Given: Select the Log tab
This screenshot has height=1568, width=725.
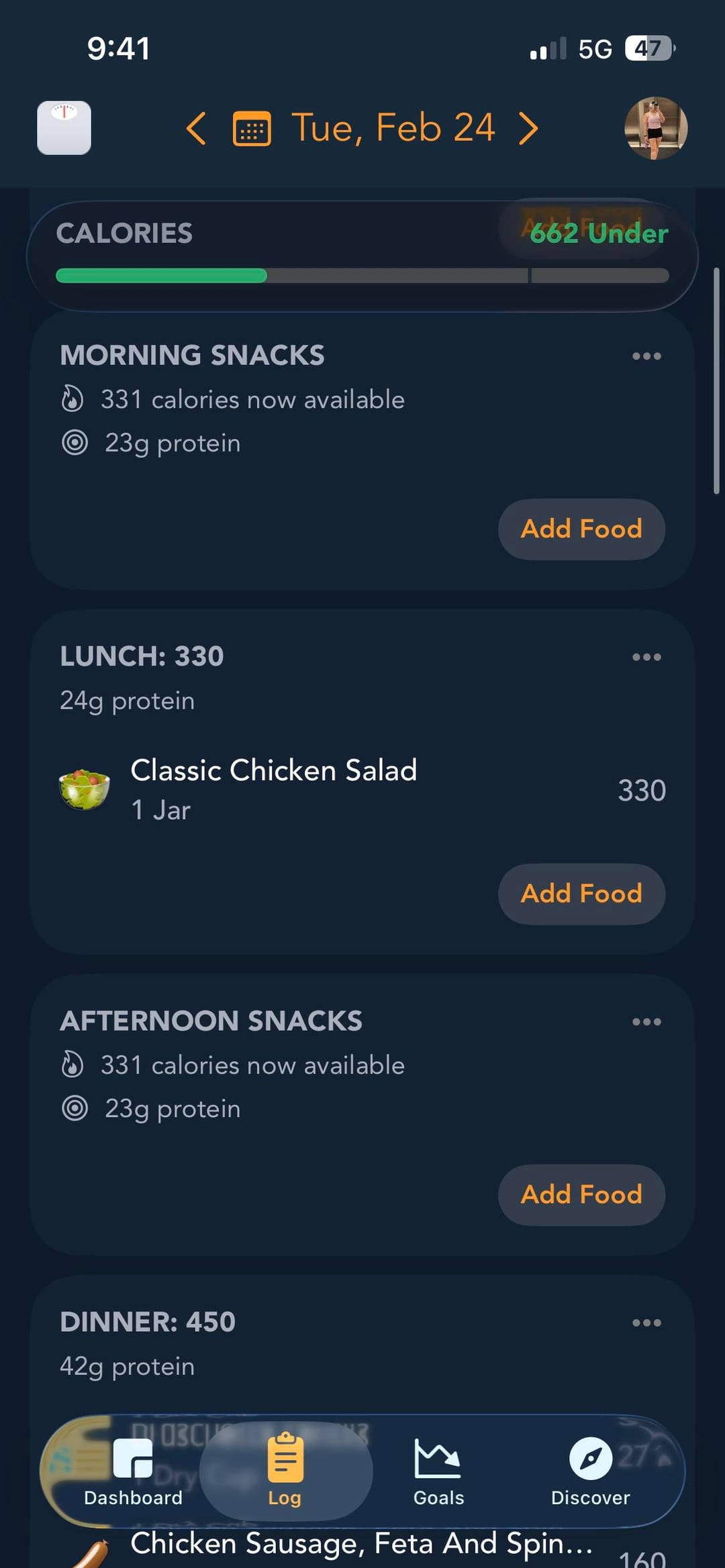Looking at the screenshot, I should (285, 1471).
